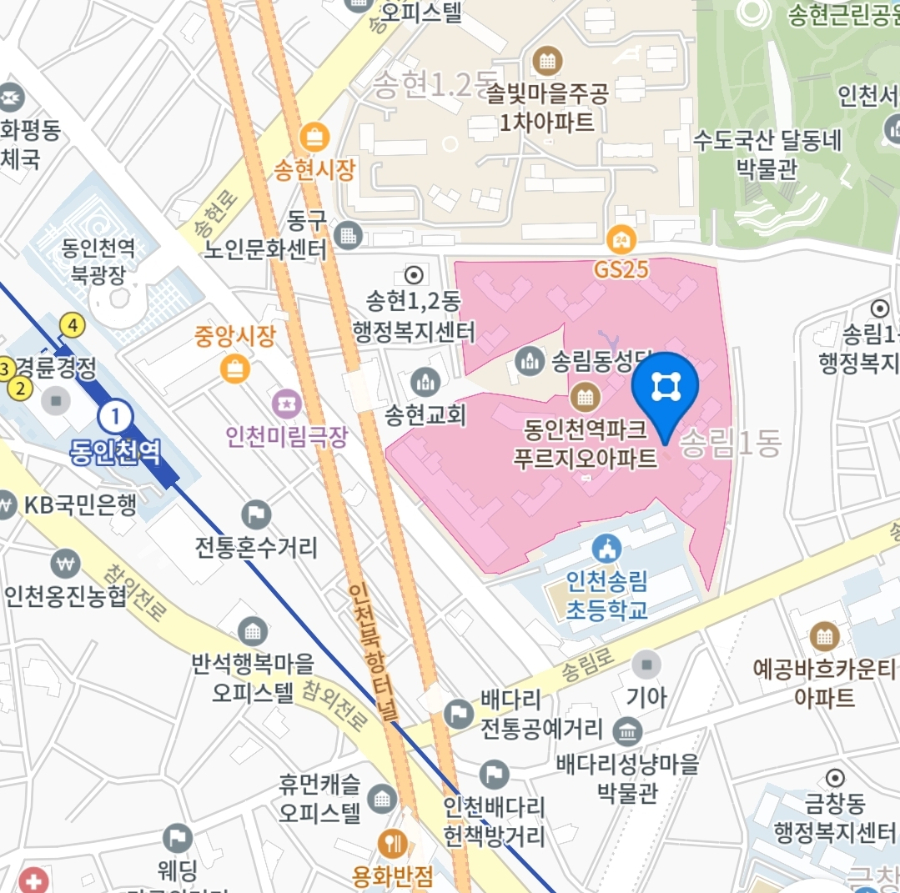The width and height of the screenshot is (900, 893).
Task: Select the 송림동성당 cathedral marker
Action: 529,359
